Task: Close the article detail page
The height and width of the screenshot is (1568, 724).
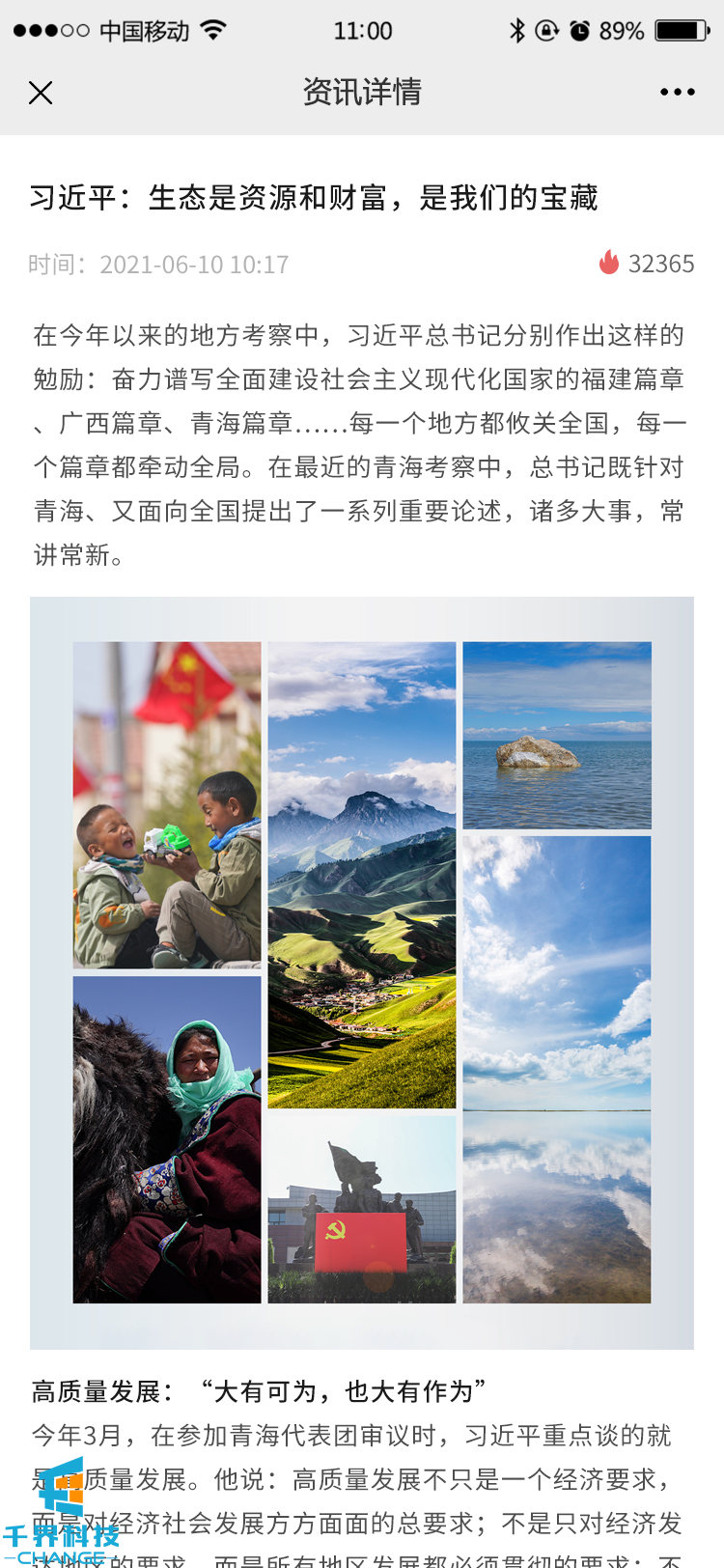Action: coord(41,93)
